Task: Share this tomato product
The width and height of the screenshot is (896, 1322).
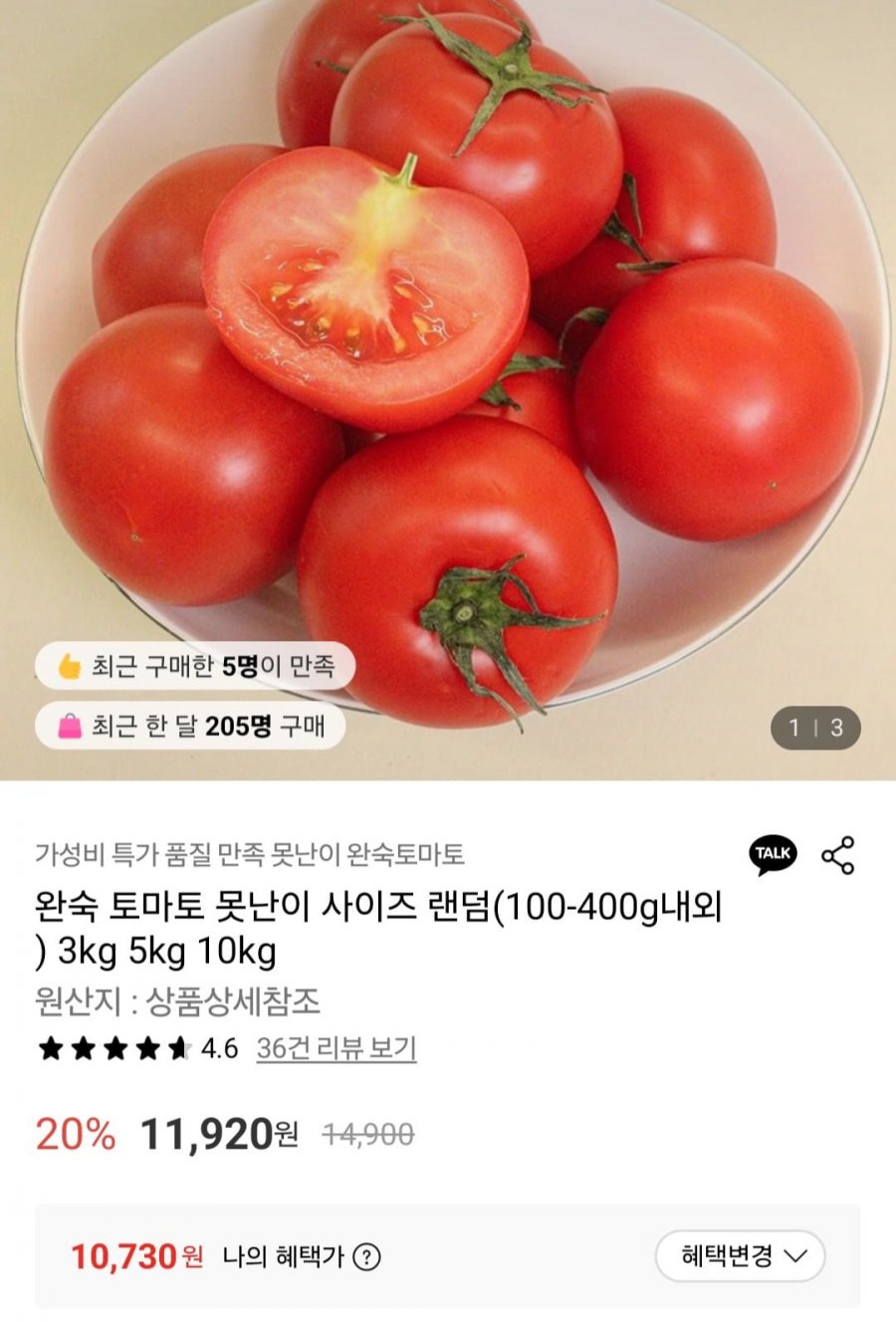Action: pyautogui.click(x=837, y=855)
